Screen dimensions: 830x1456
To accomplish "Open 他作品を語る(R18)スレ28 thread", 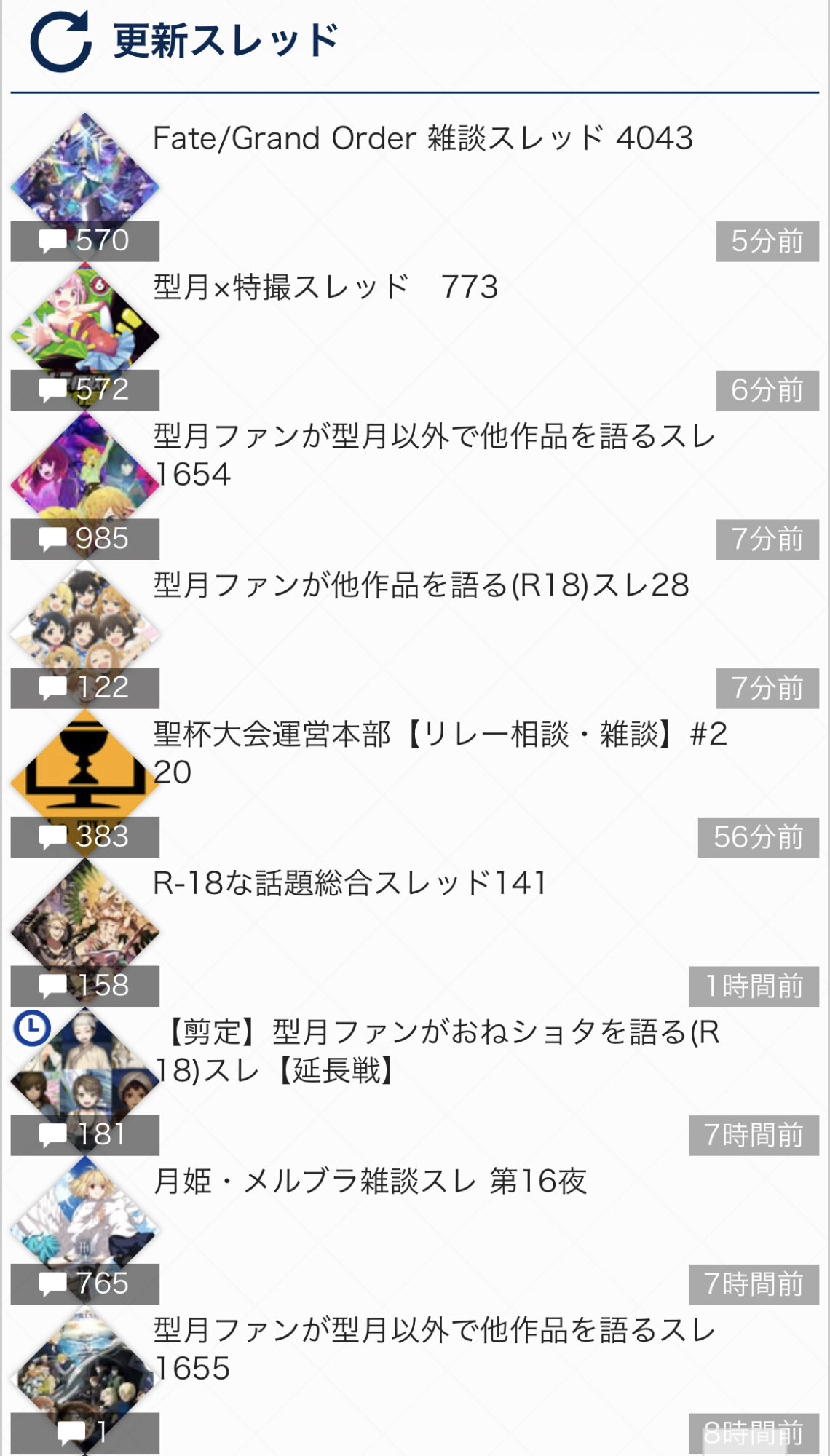I will tap(421, 585).
